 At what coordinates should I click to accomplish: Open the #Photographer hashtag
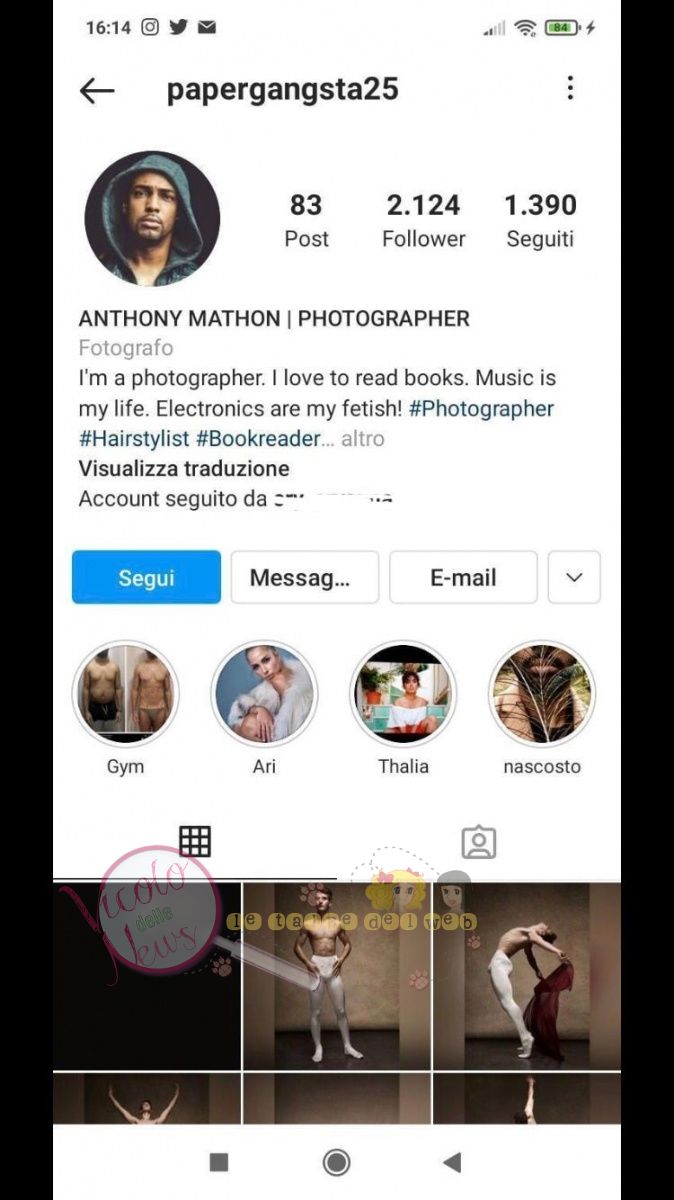tap(481, 409)
